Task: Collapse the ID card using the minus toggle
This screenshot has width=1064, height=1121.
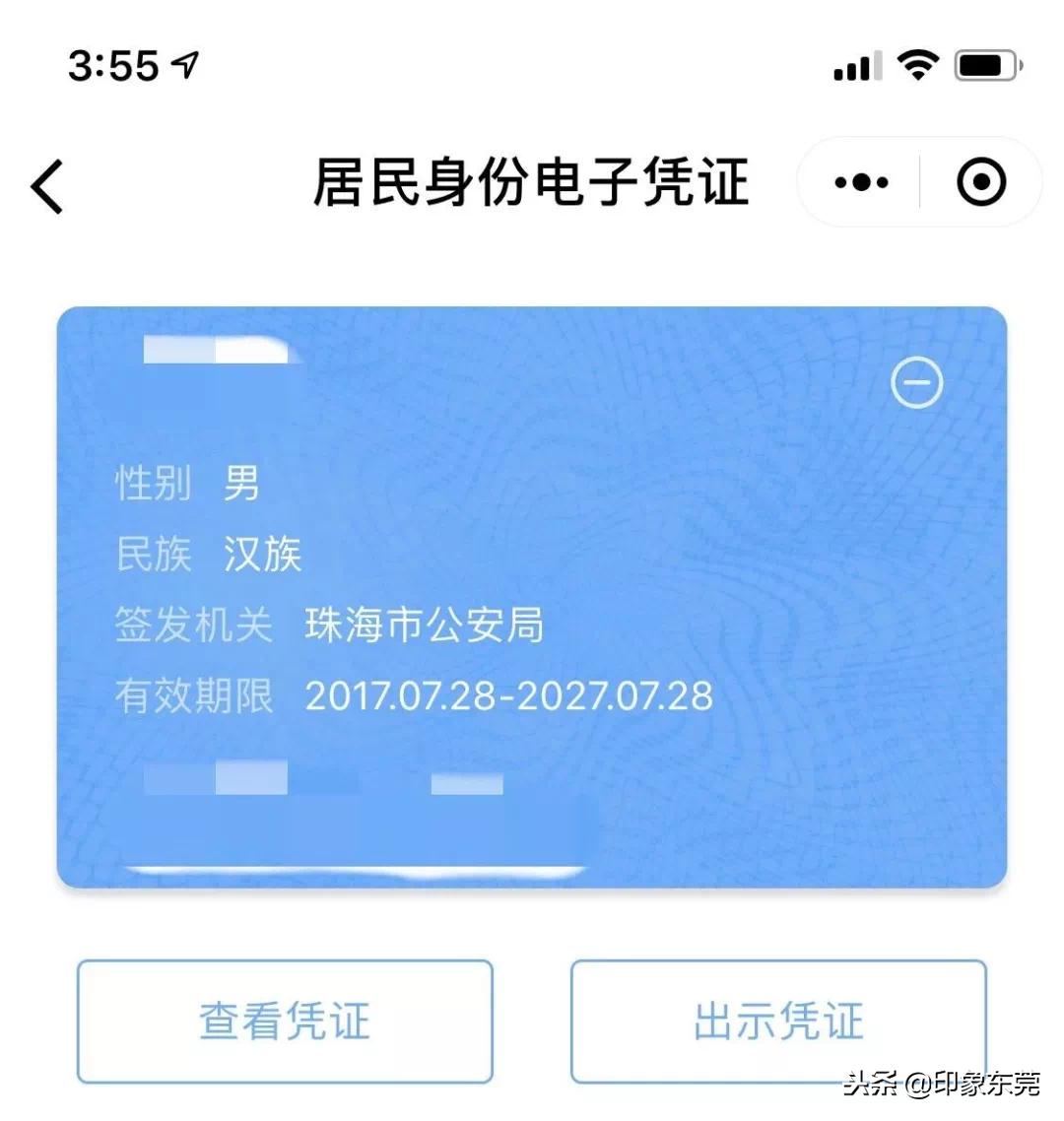Action: [x=915, y=381]
